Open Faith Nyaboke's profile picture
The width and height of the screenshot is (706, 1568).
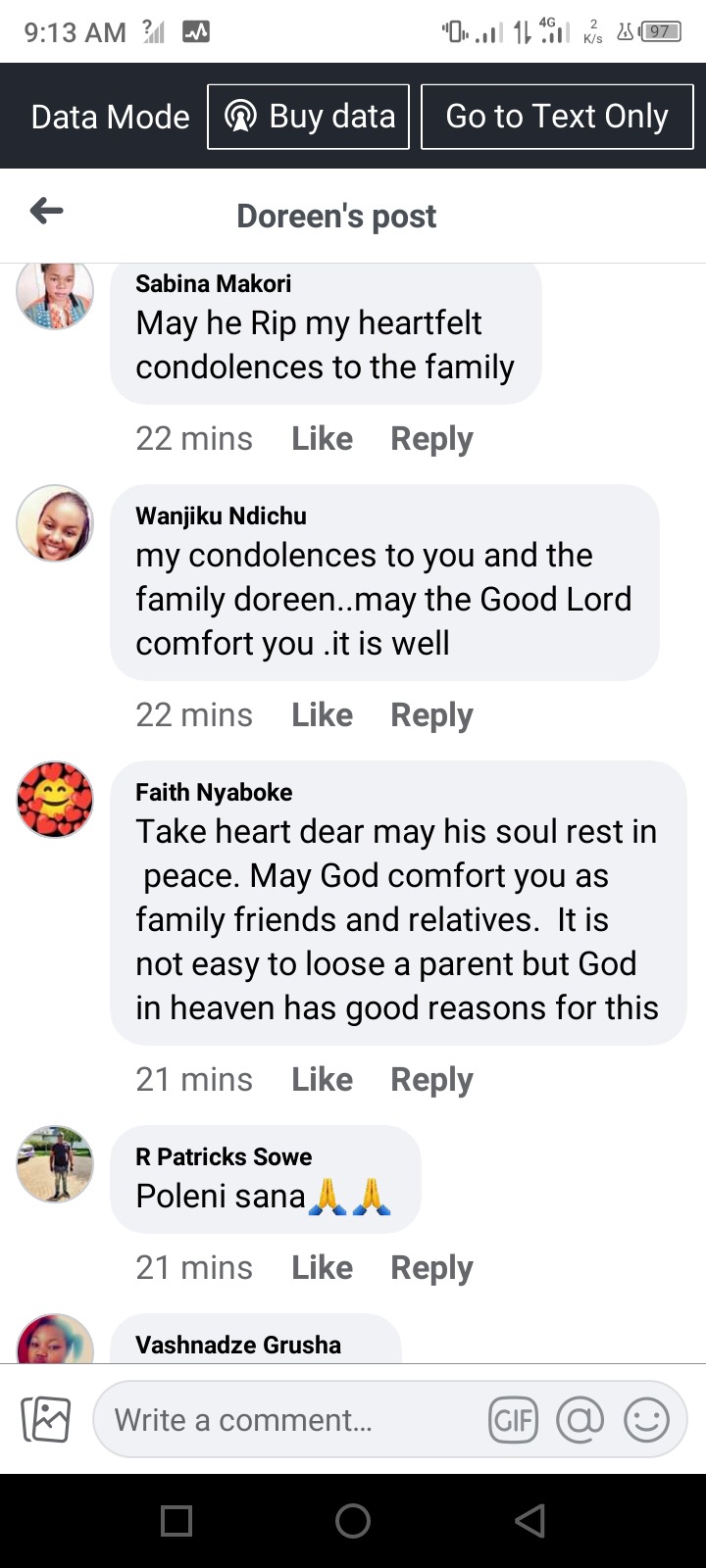click(x=55, y=800)
